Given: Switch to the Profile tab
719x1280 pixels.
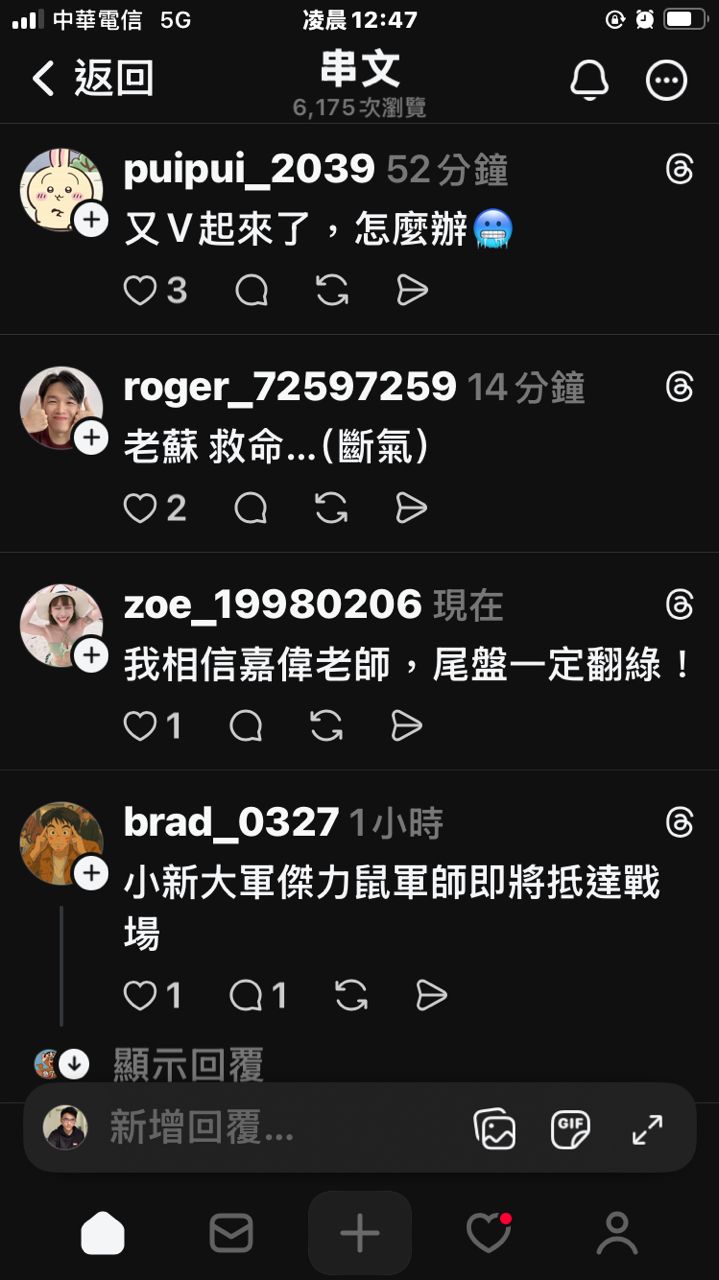Looking at the screenshot, I should 617,1233.
